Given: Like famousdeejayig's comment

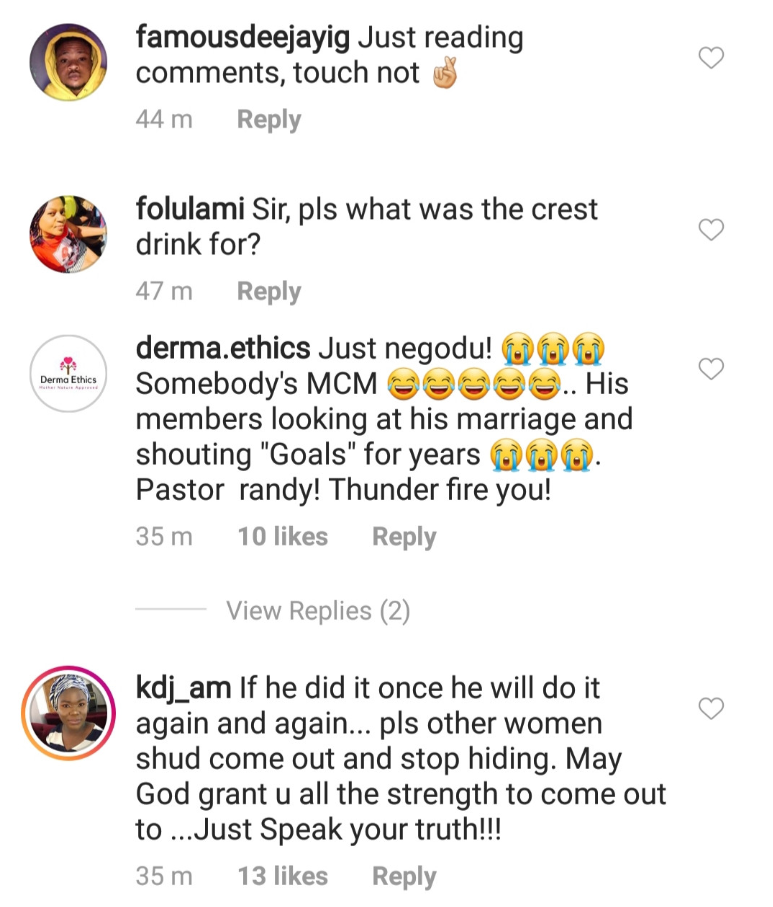Looking at the screenshot, I should pyautogui.click(x=710, y=59).
